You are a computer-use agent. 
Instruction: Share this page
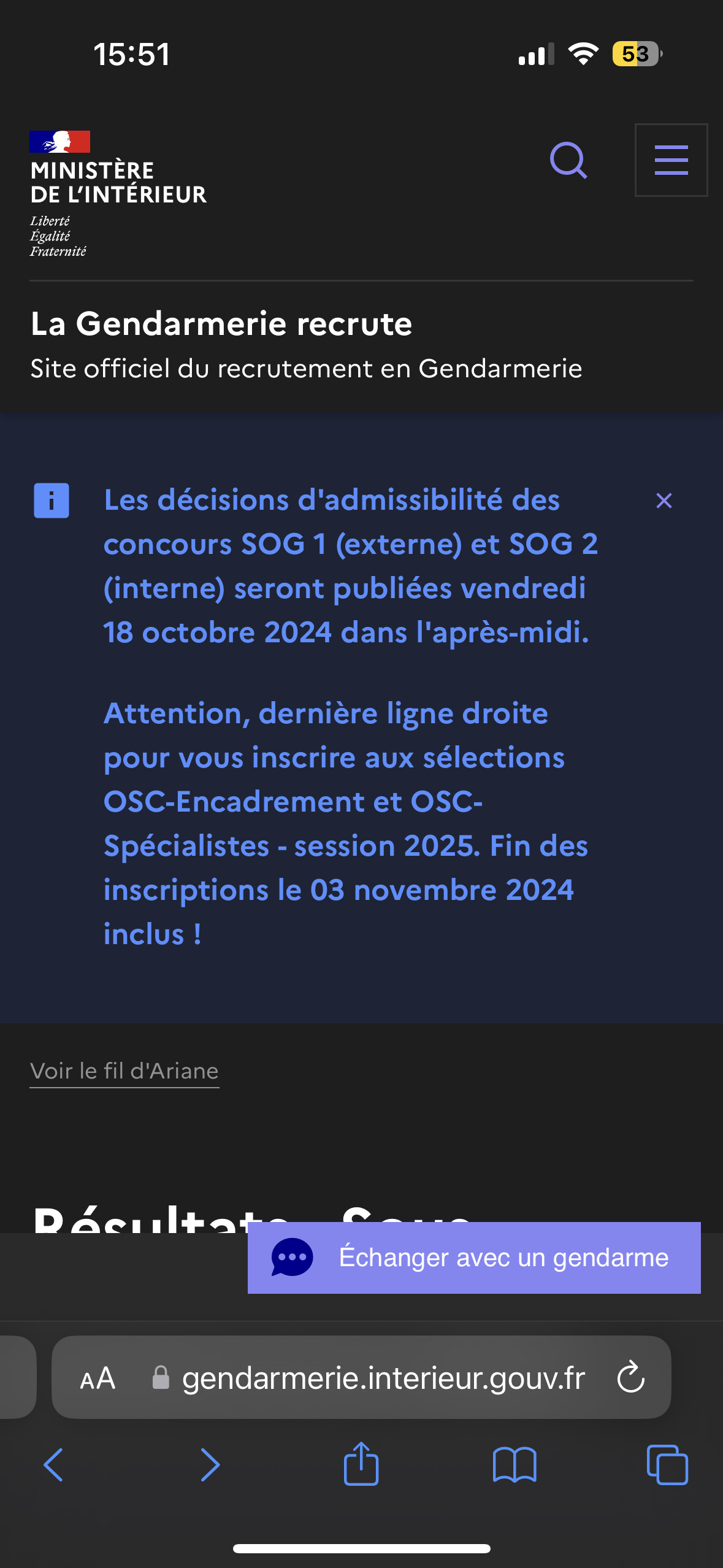coord(361,1463)
